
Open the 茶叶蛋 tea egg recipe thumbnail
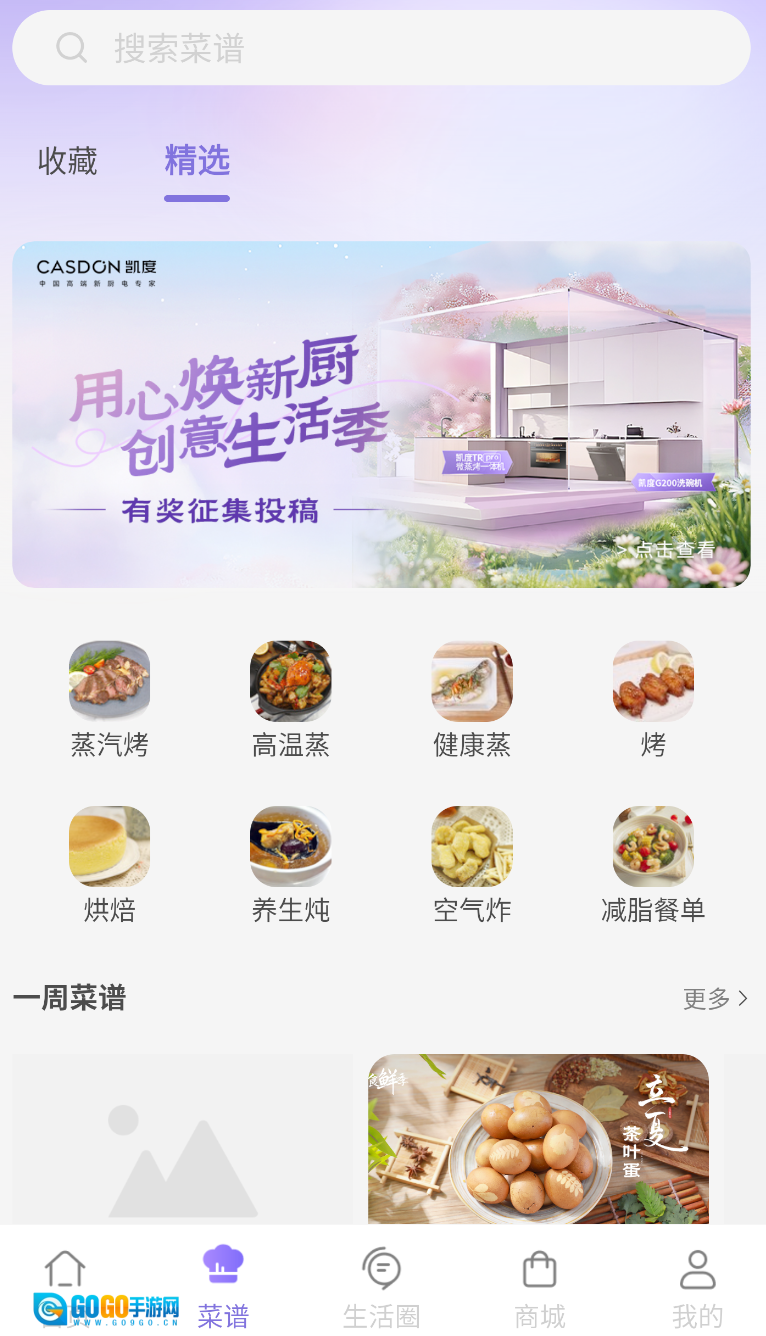click(x=538, y=1140)
